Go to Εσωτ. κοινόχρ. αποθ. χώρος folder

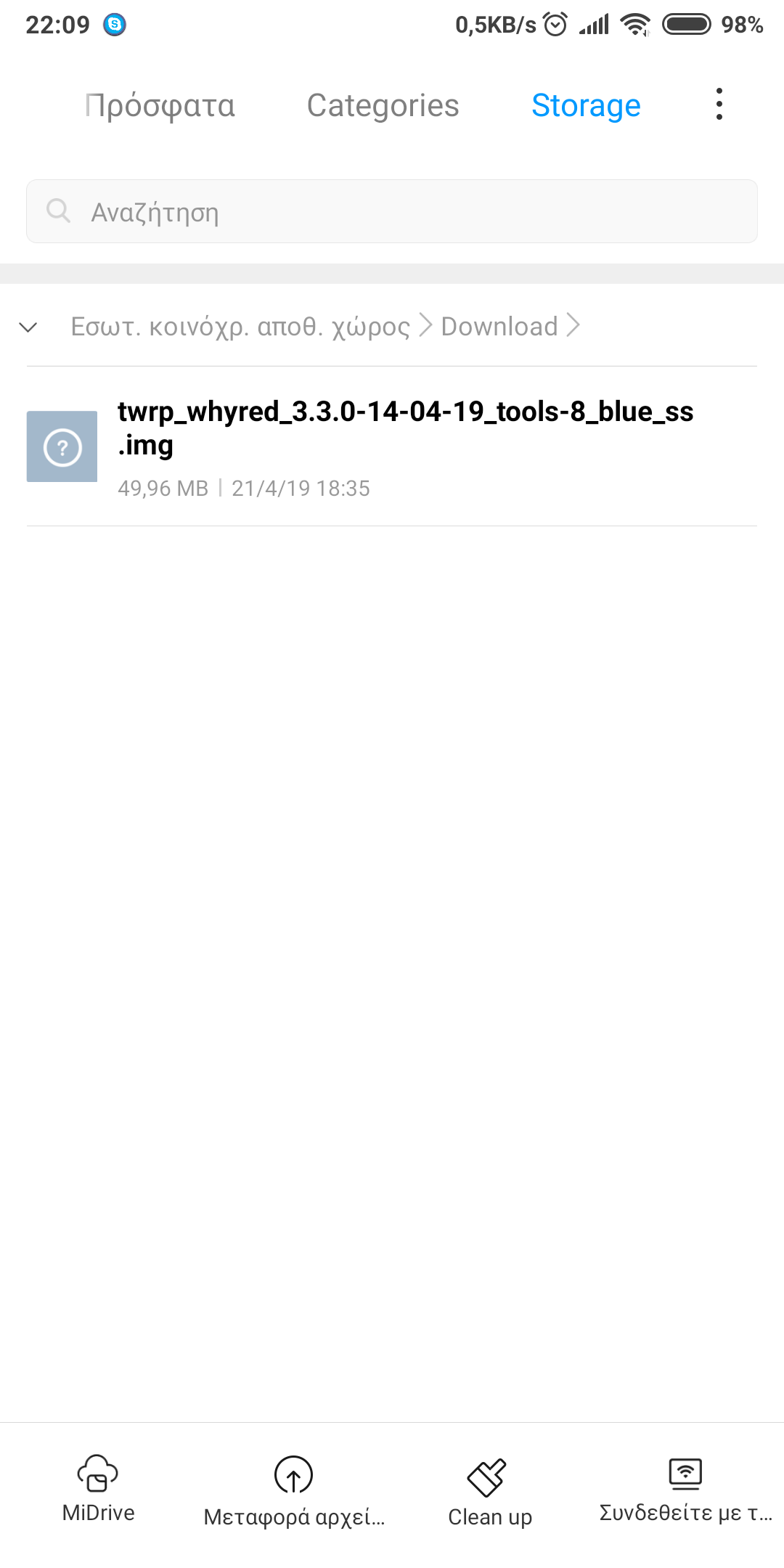click(x=240, y=327)
